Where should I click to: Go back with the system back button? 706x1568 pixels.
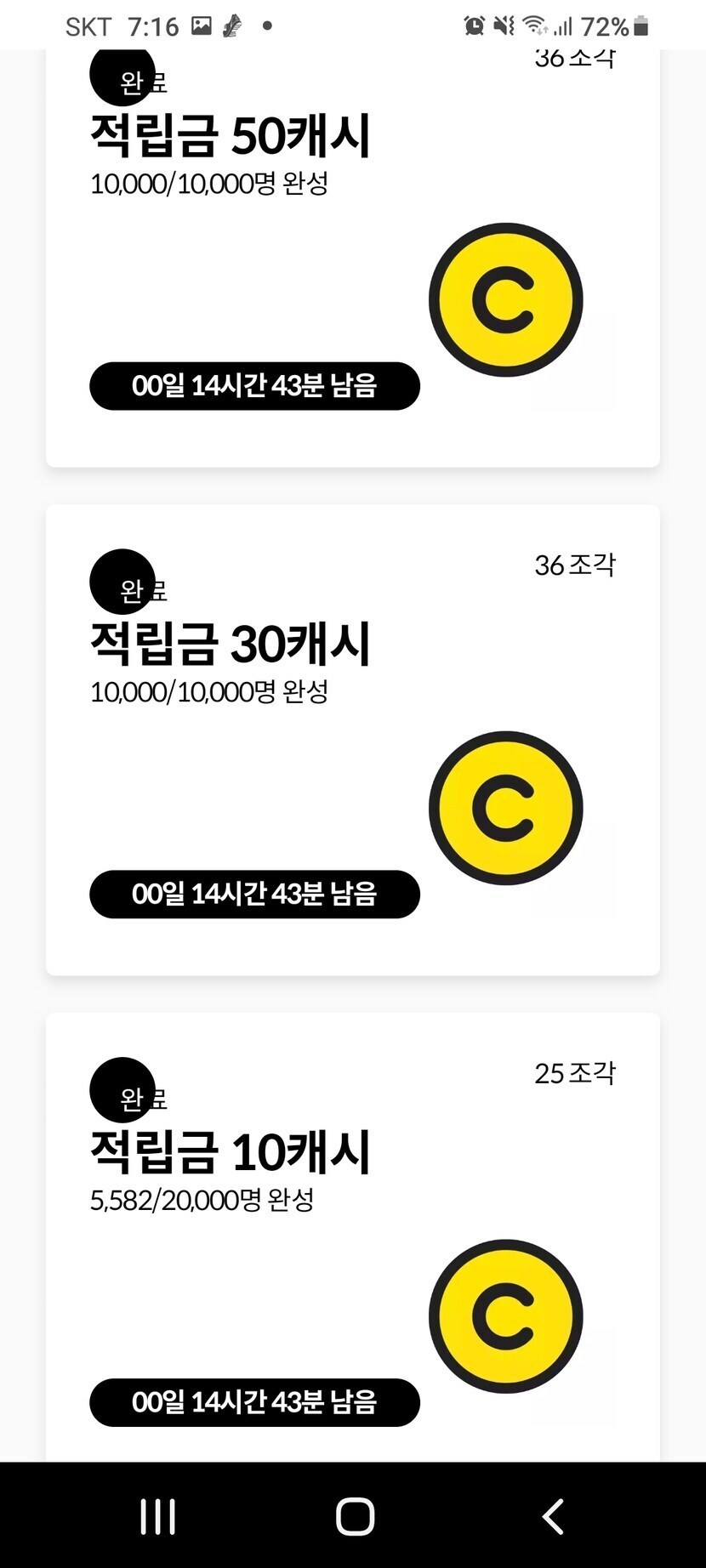(x=553, y=1516)
